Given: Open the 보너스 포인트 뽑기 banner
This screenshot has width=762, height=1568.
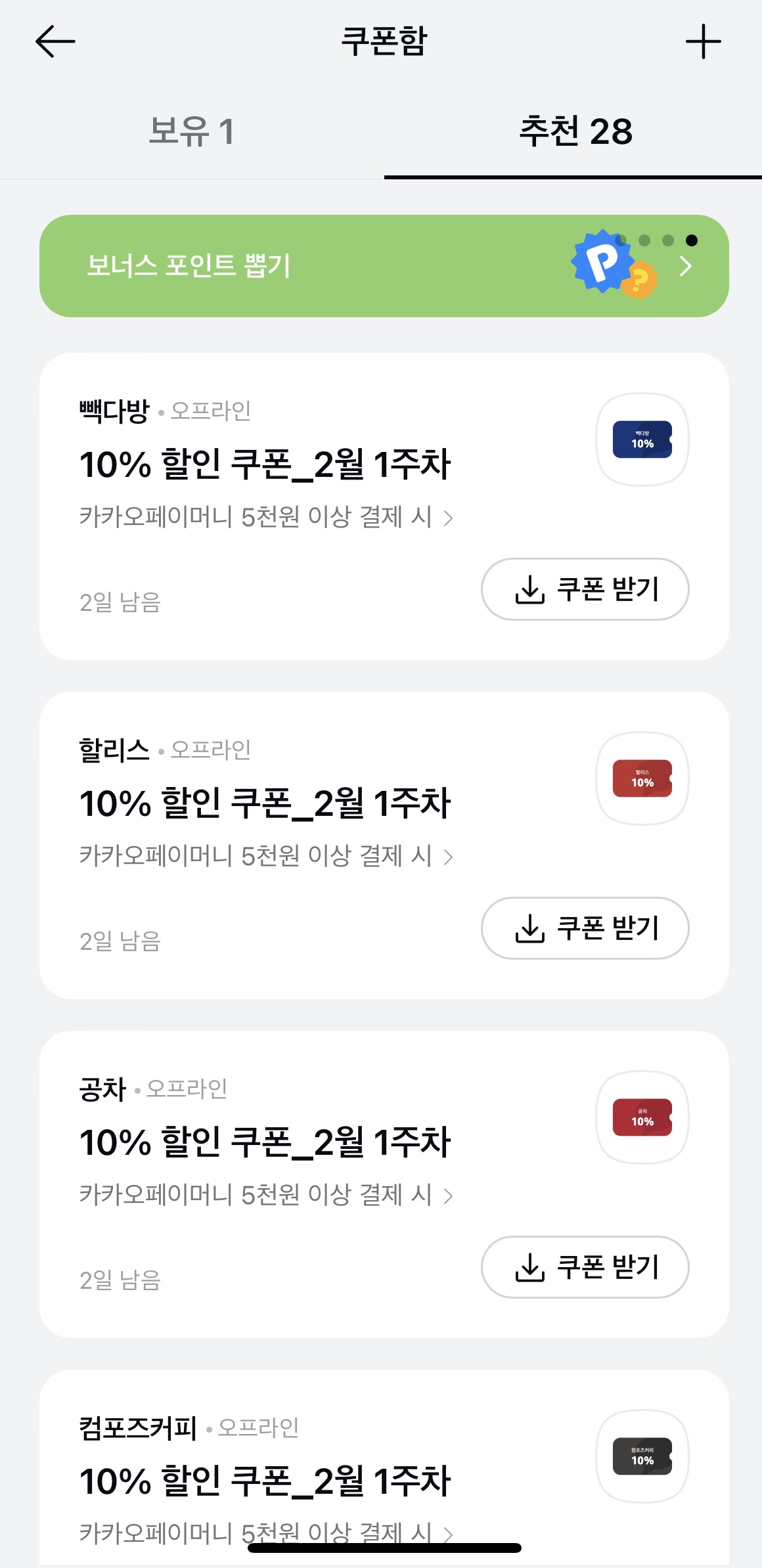Looking at the screenshot, I should pos(384,266).
